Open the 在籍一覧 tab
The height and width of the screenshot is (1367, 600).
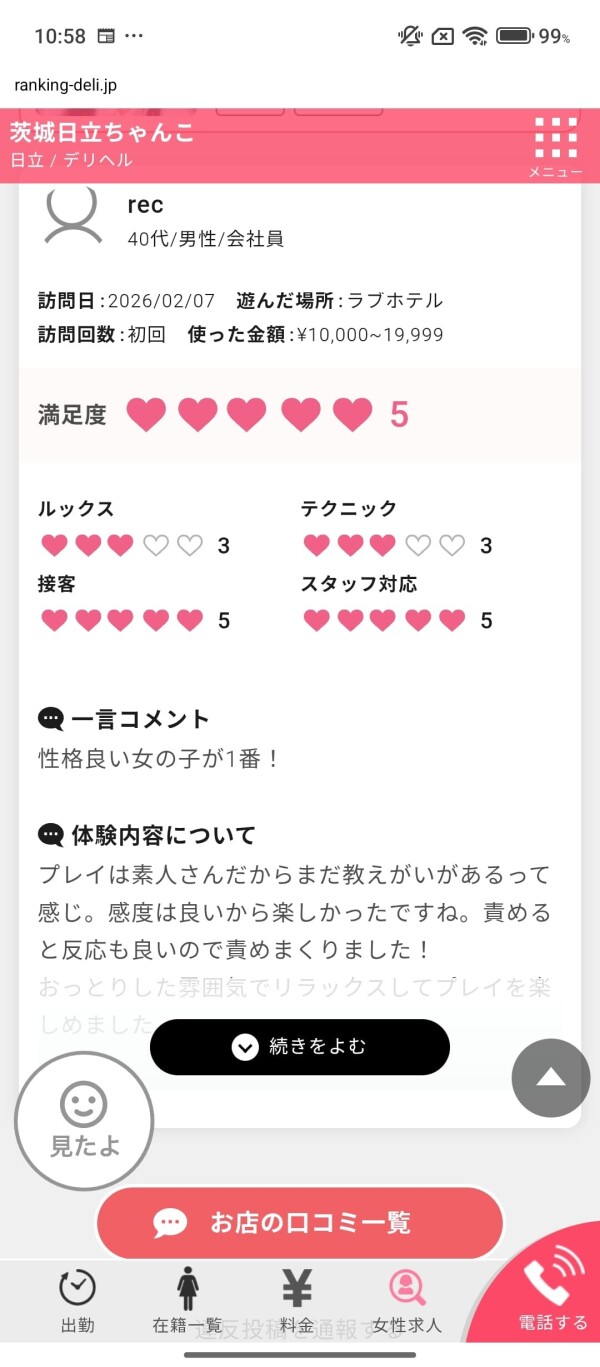(187, 1301)
